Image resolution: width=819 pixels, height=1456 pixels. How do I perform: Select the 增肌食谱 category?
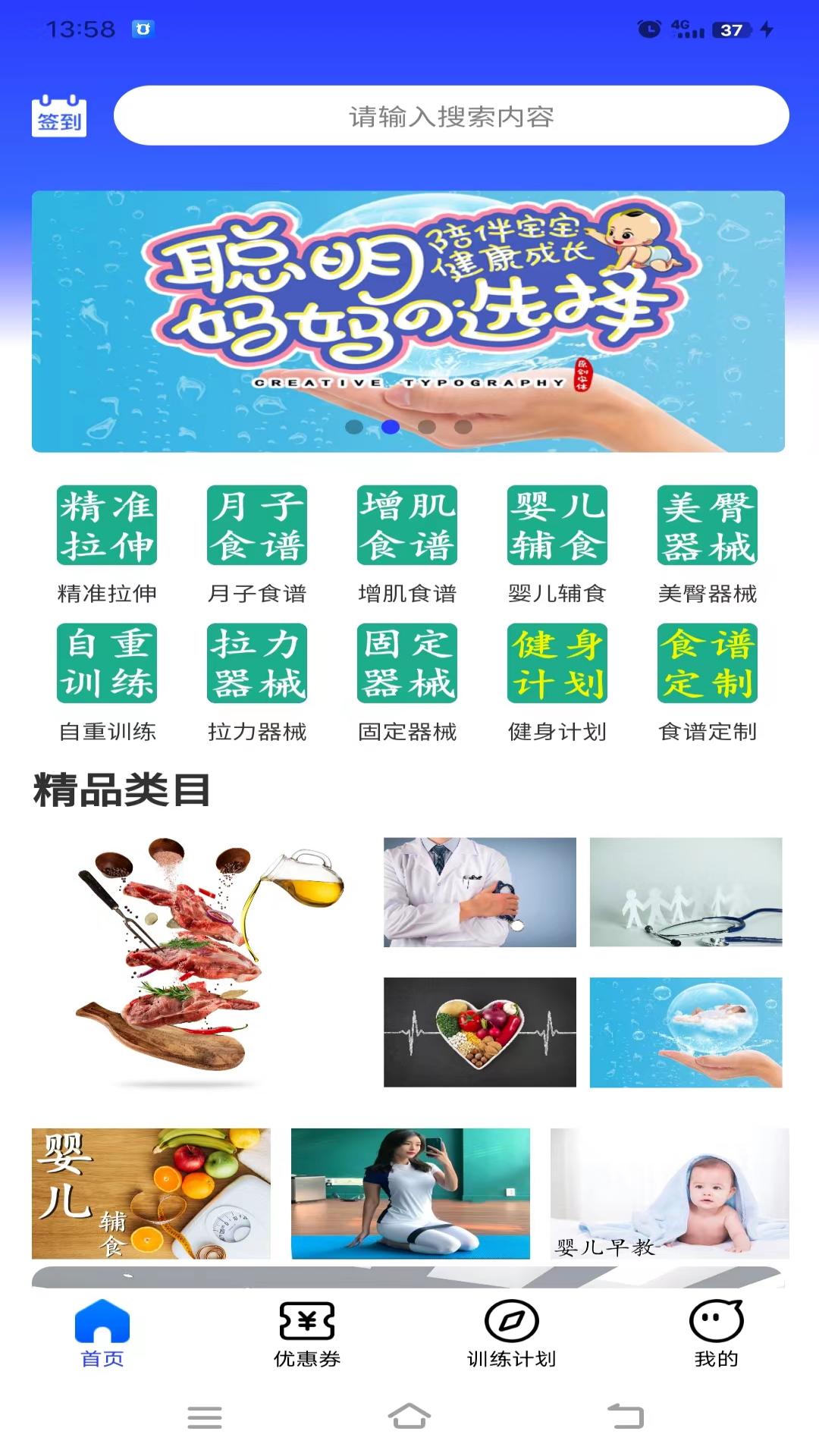point(407,526)
